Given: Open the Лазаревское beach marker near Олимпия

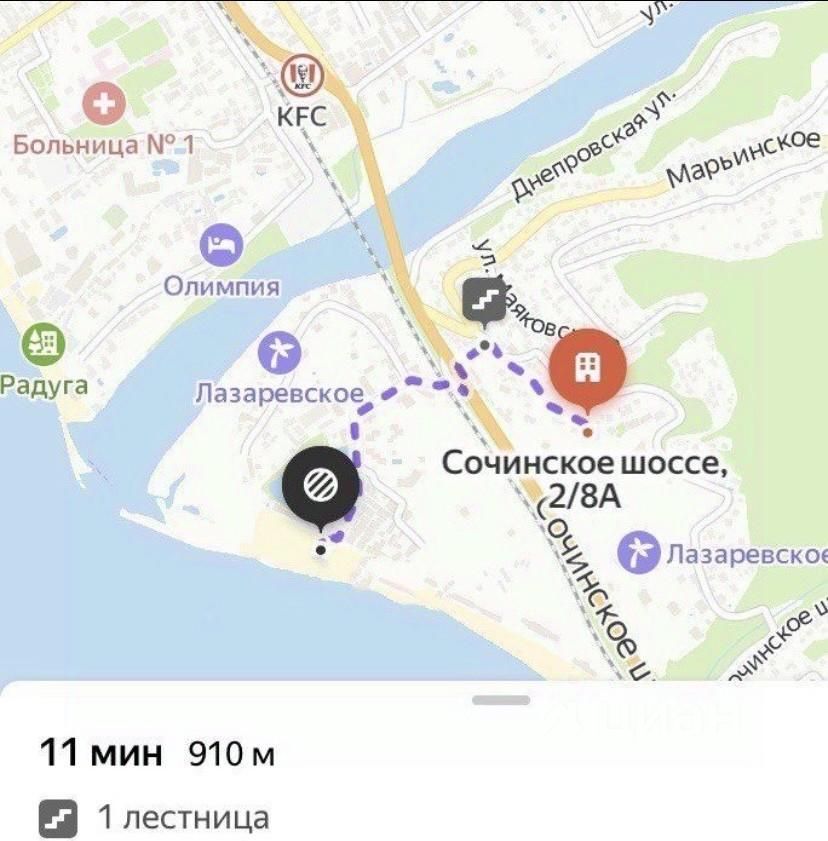Looking at the screenshot, I should pyautogui.click(x=279, y=351).
